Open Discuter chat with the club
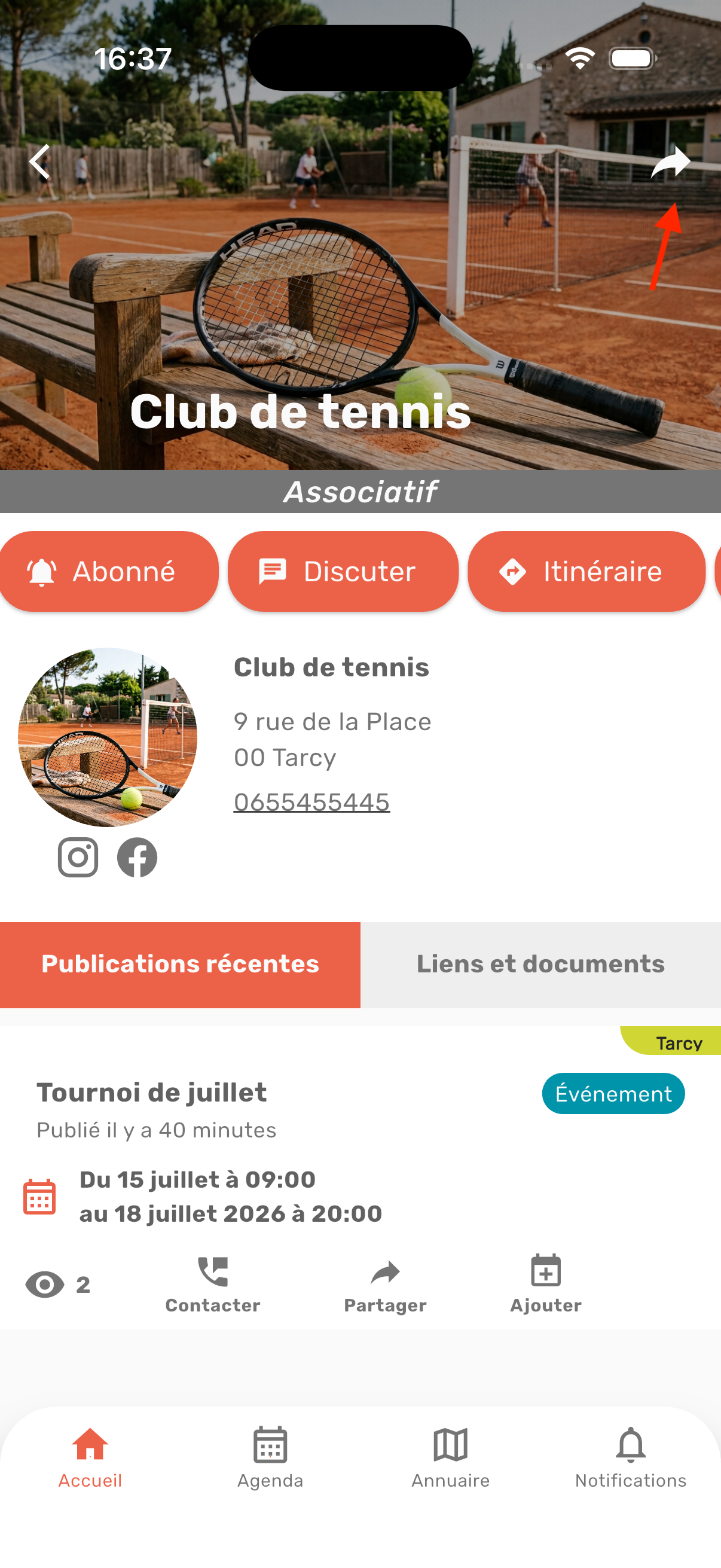Image resolution: width=721 pixels, height=1568 pixels. (x=343, y=571)
